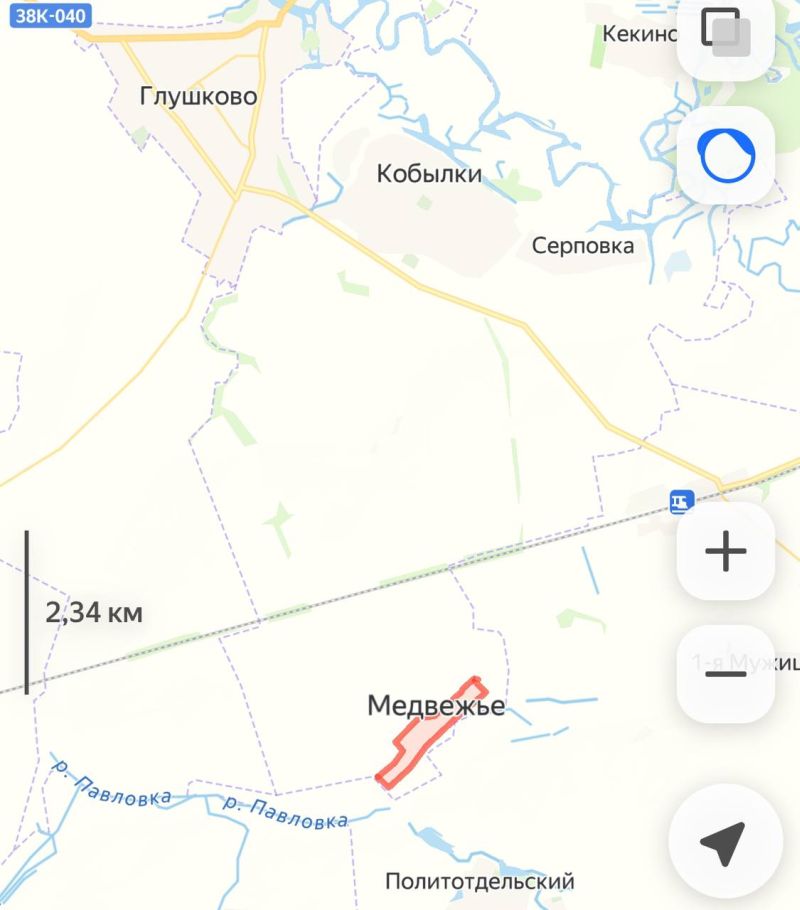Zoom out with the minus button
The width and height of the screenshot is (800, 910).
(726, 673)
